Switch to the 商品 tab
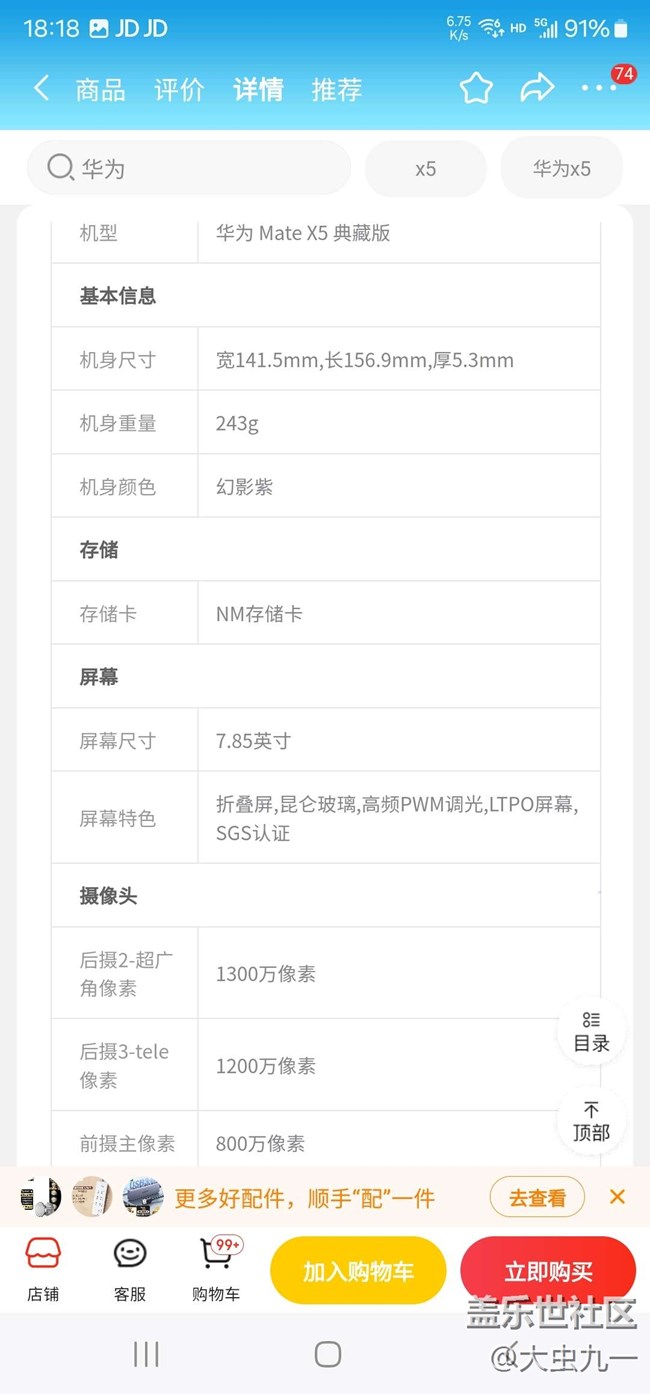The image size is (650, 1394). coord(101,89)
